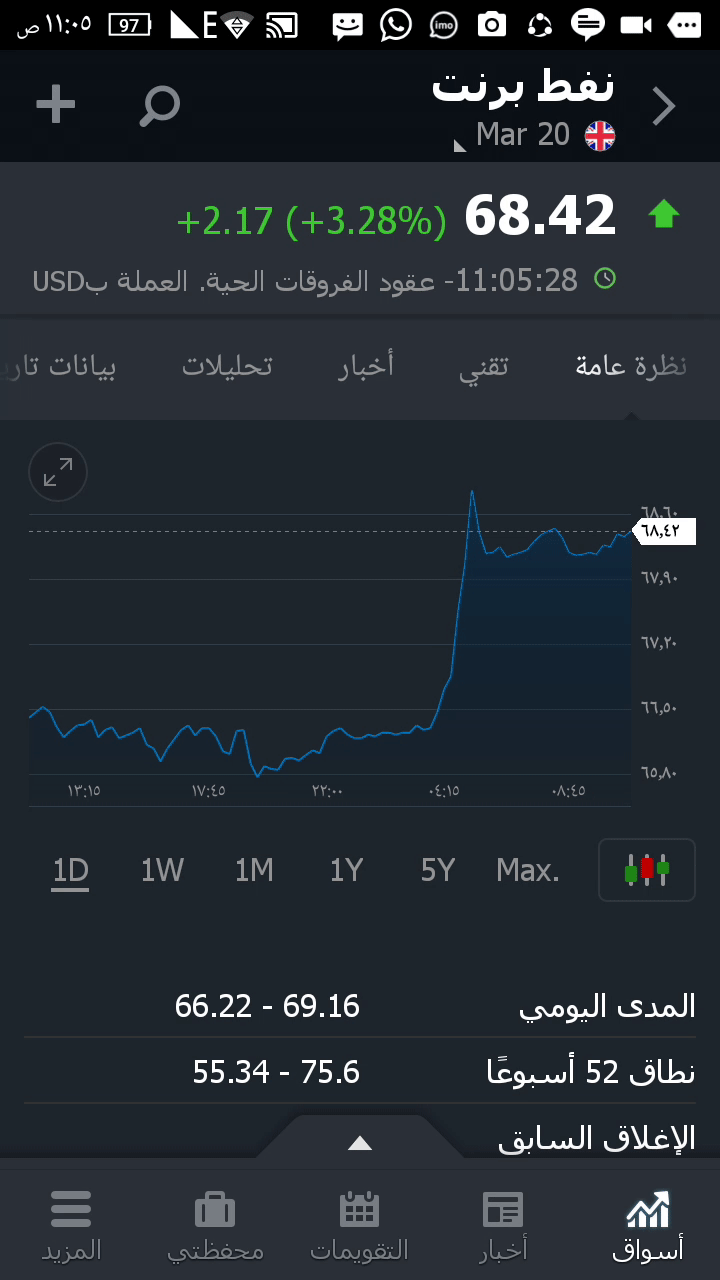The height and width of the screenshot is (1280, 720).
Task: Expand the chart to fullscreen
Action: [58, 472]
